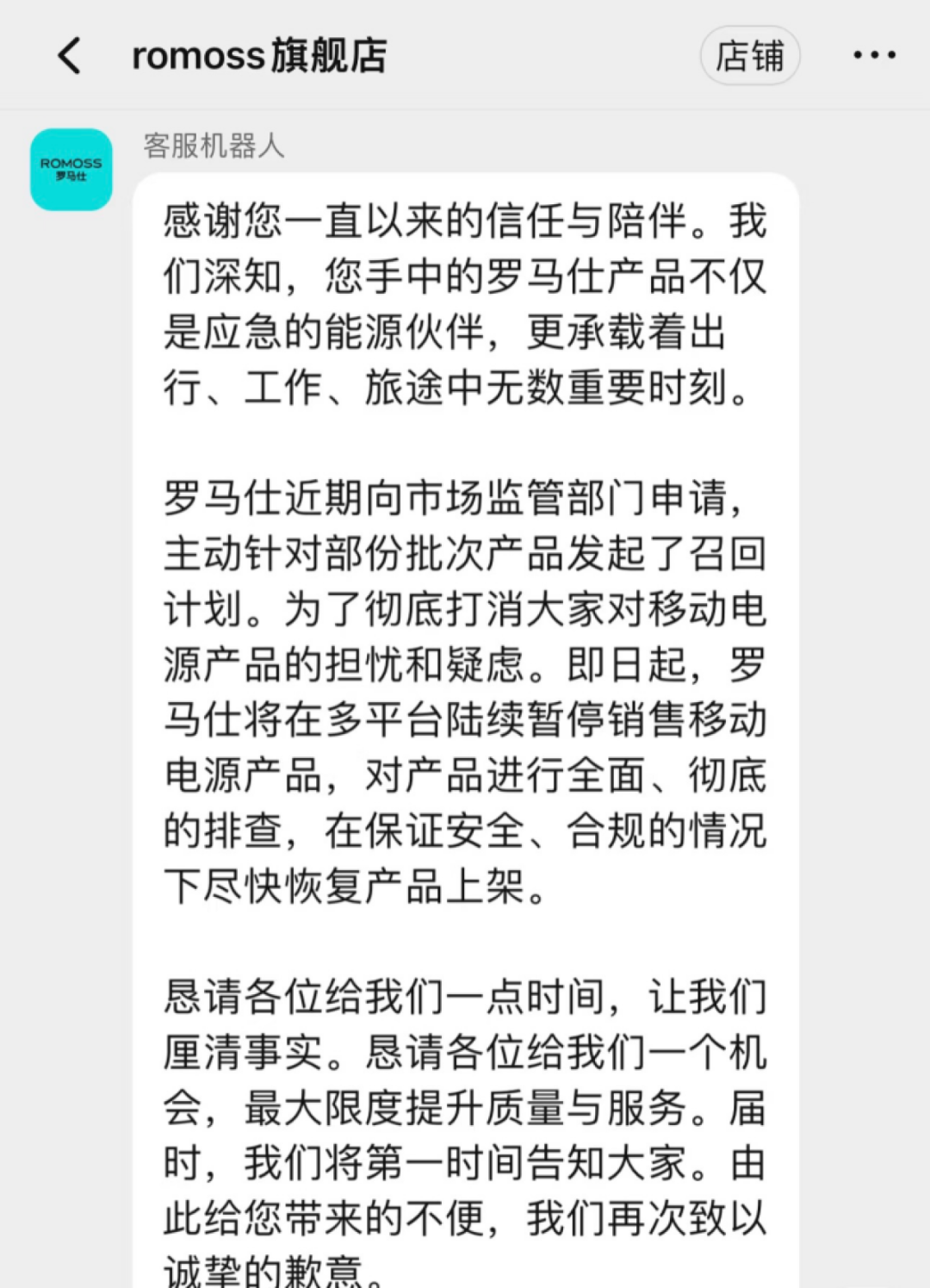Screen dimensions: 930x1288
Task: Tap the ROMOSS customer service avatar
Action: pos(71,170)
